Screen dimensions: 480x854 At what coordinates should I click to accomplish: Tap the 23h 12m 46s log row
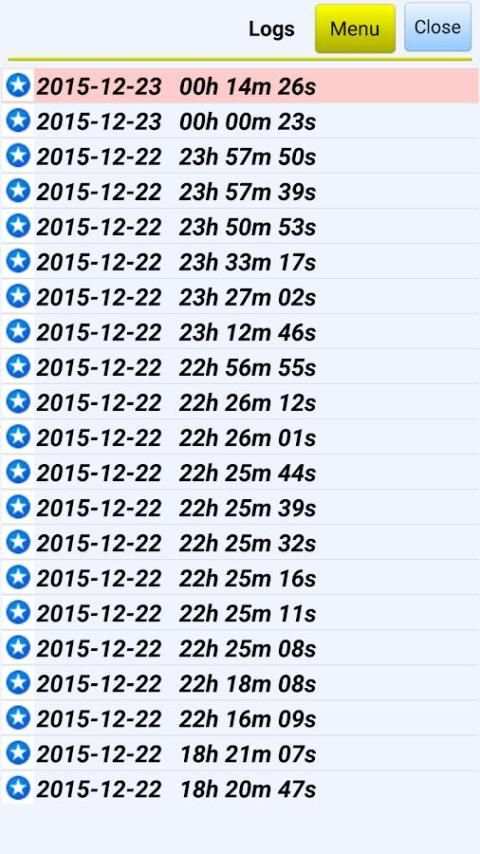(240, 332)
